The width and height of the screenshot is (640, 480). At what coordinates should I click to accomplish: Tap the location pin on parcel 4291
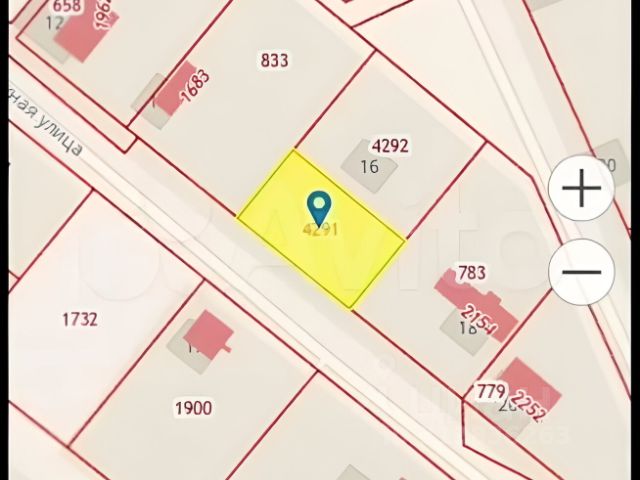319,207
